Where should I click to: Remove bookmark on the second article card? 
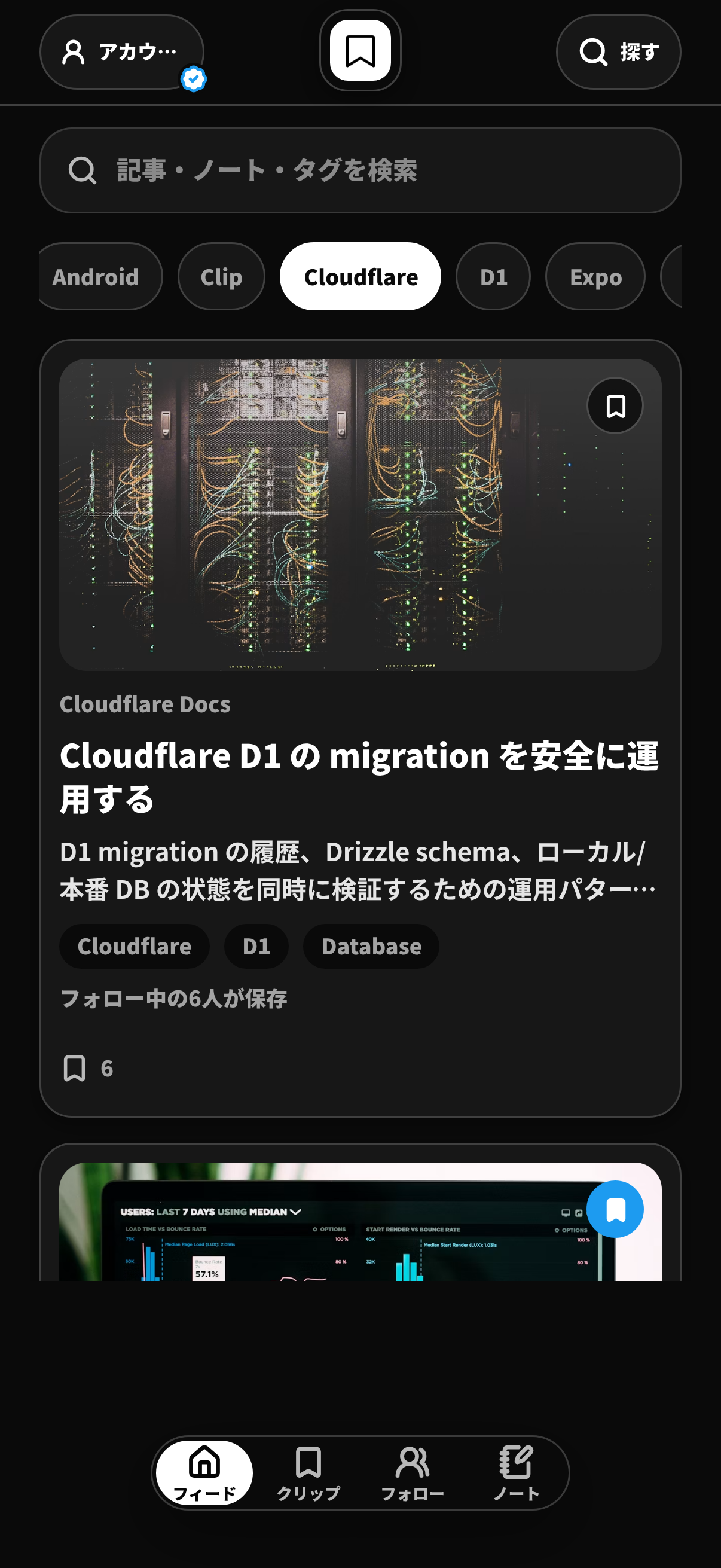tap(615, 1209)
